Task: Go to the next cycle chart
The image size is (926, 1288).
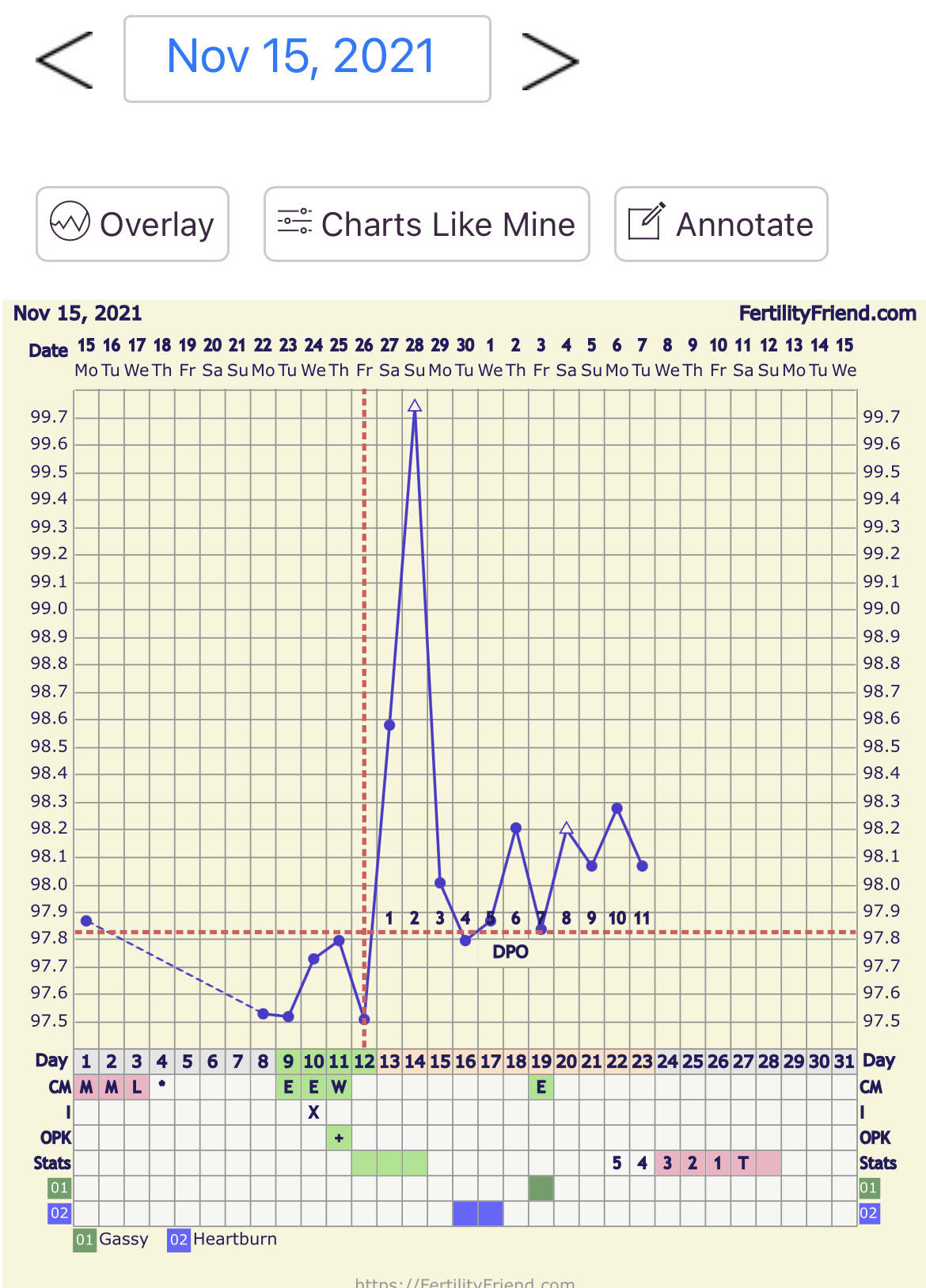Action: click(x=550, y=60)
